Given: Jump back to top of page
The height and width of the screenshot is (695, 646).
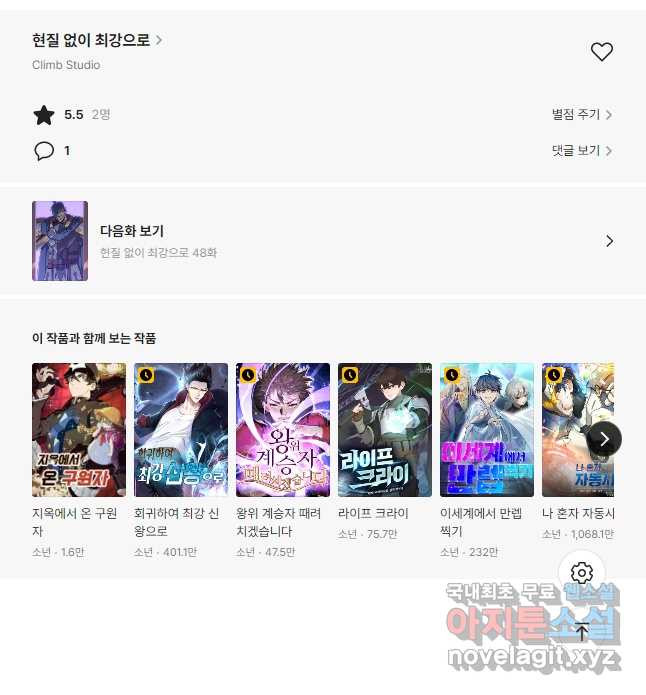Looking at the screenshot, I should point(582,631).
